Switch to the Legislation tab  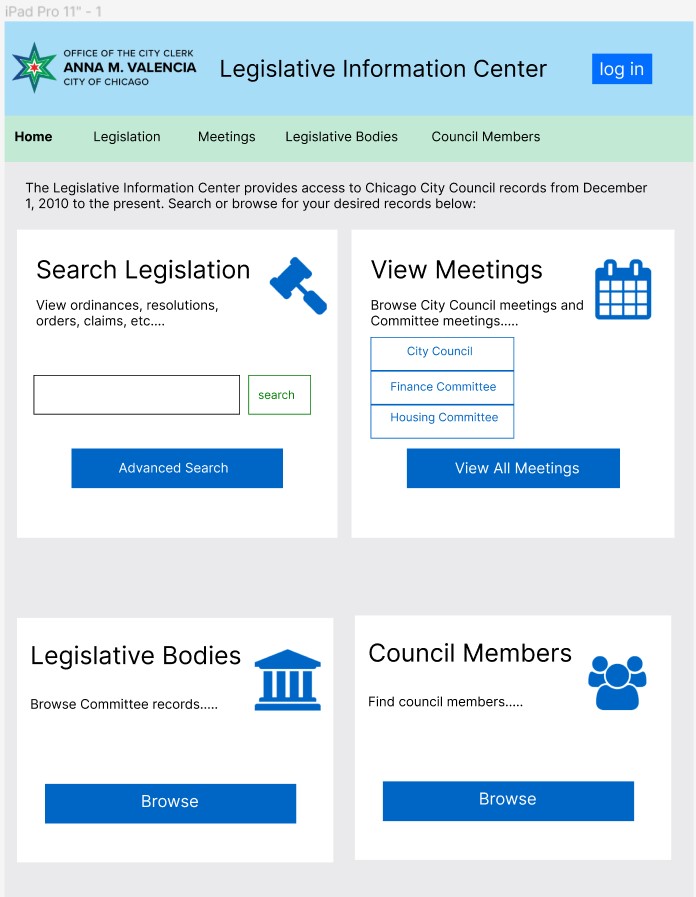[x=127, y=137]
